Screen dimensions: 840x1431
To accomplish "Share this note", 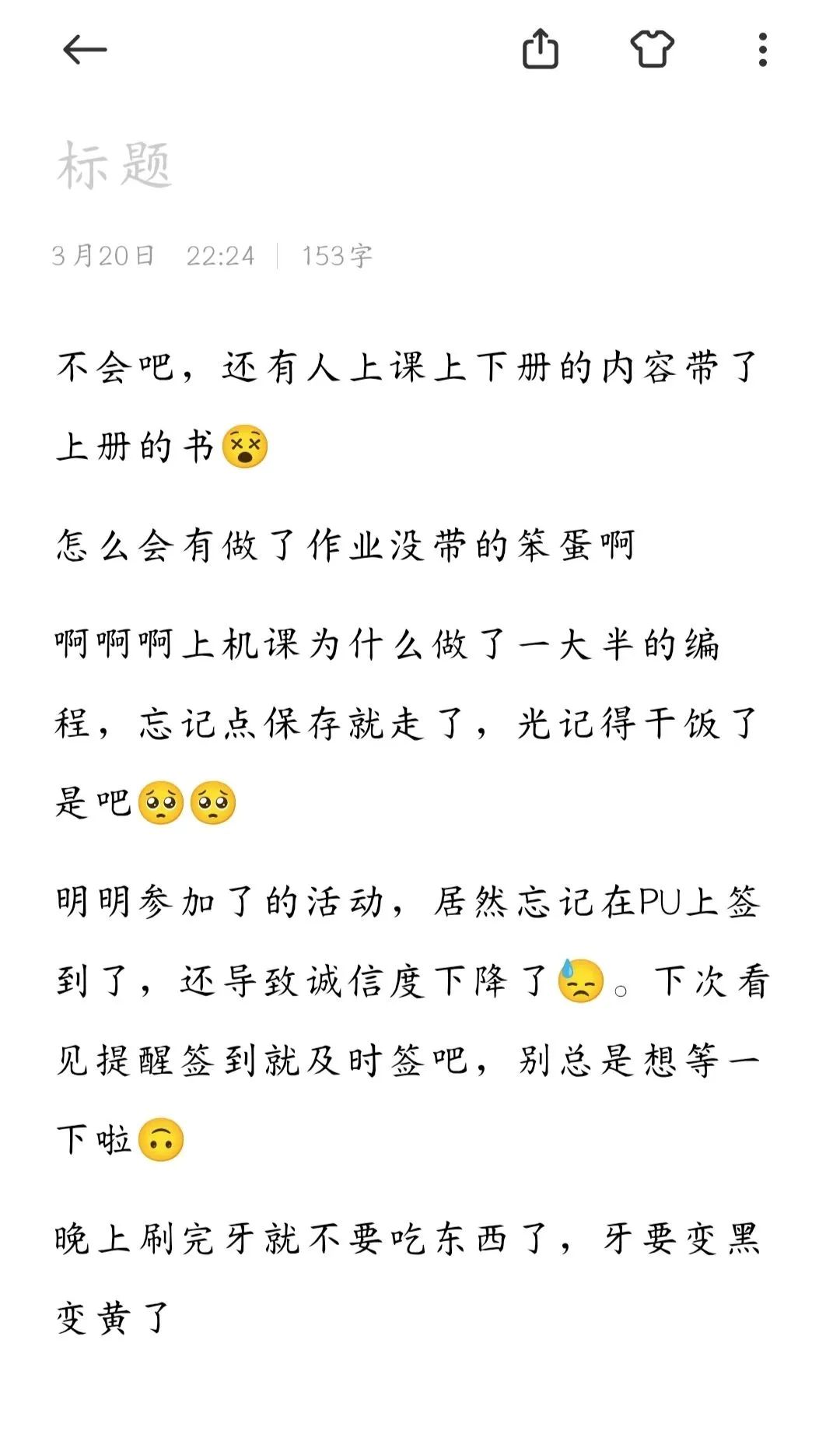I will click(540, 50).
